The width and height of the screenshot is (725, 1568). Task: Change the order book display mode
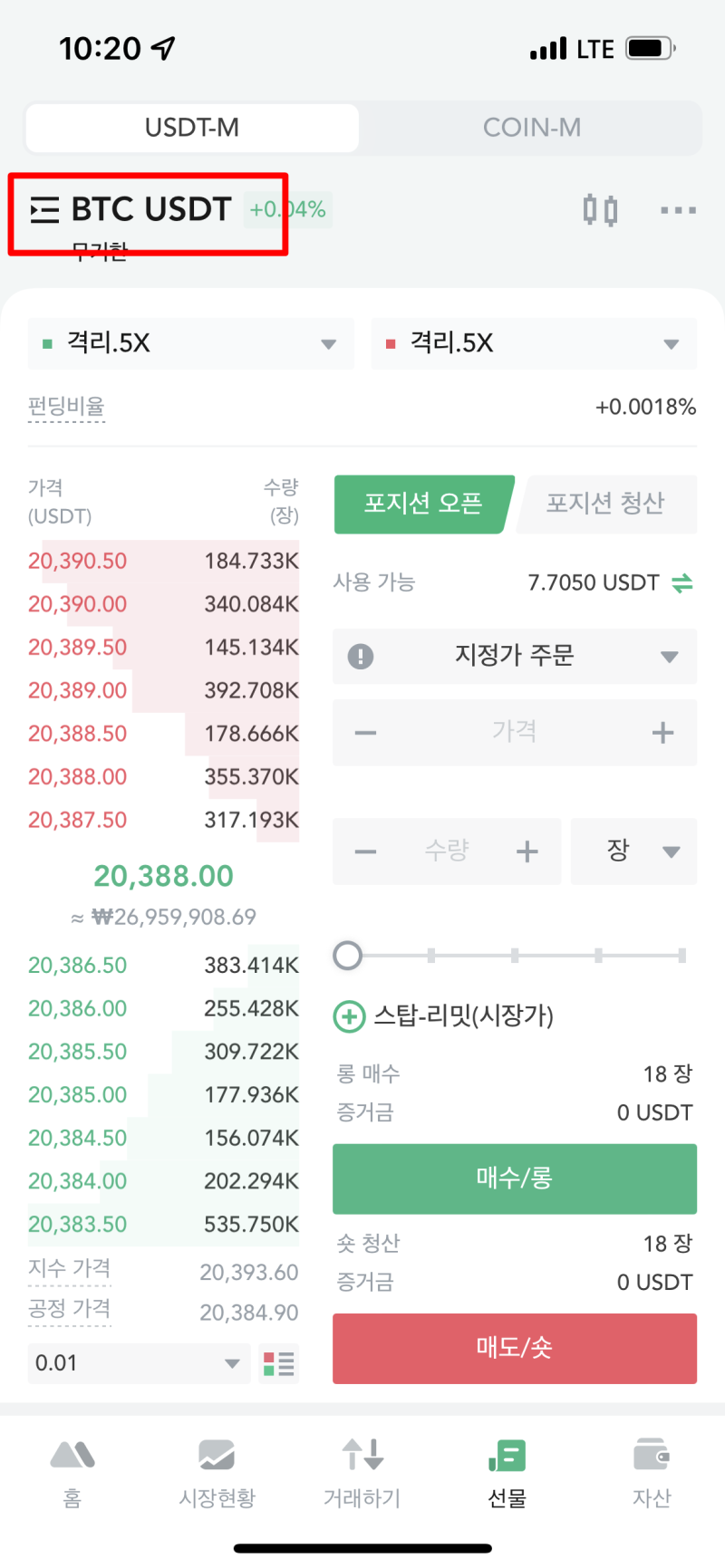(279, 1363)
